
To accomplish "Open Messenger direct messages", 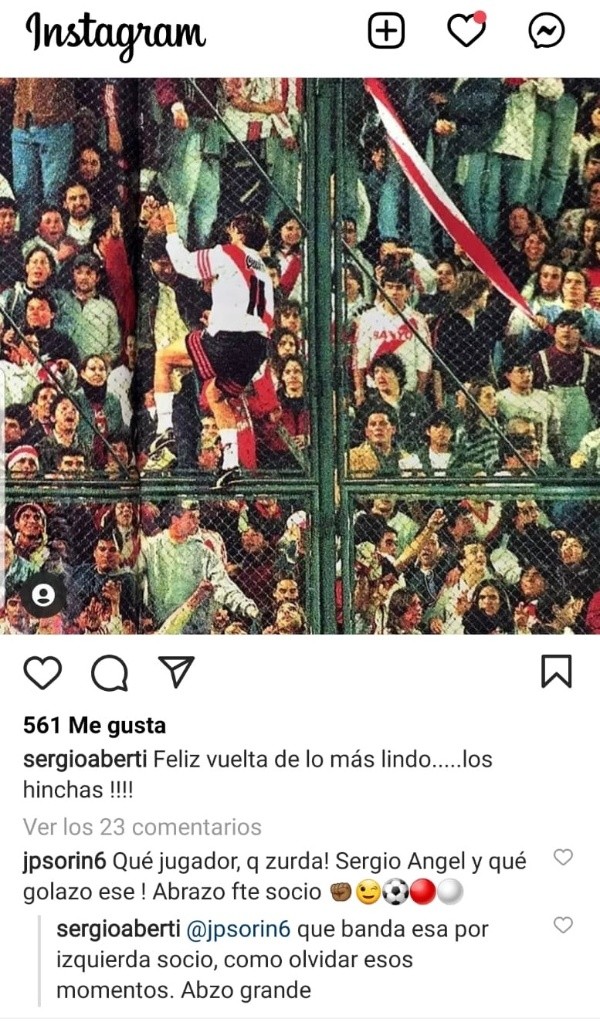I will [x=547, y=32].
